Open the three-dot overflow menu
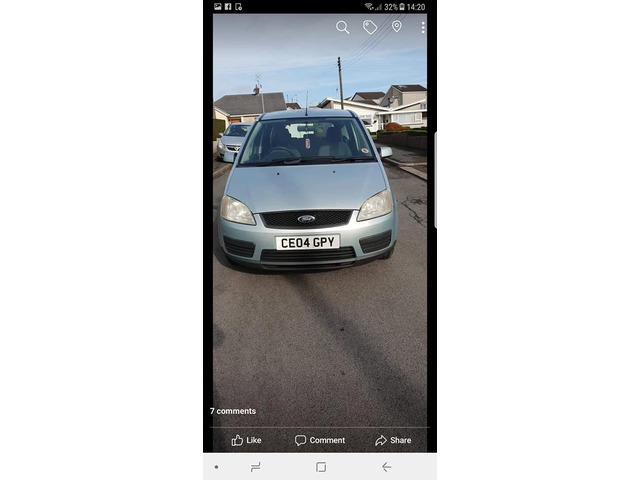The height and width of the screenshot is (480, 640). (x=422, y=27)
